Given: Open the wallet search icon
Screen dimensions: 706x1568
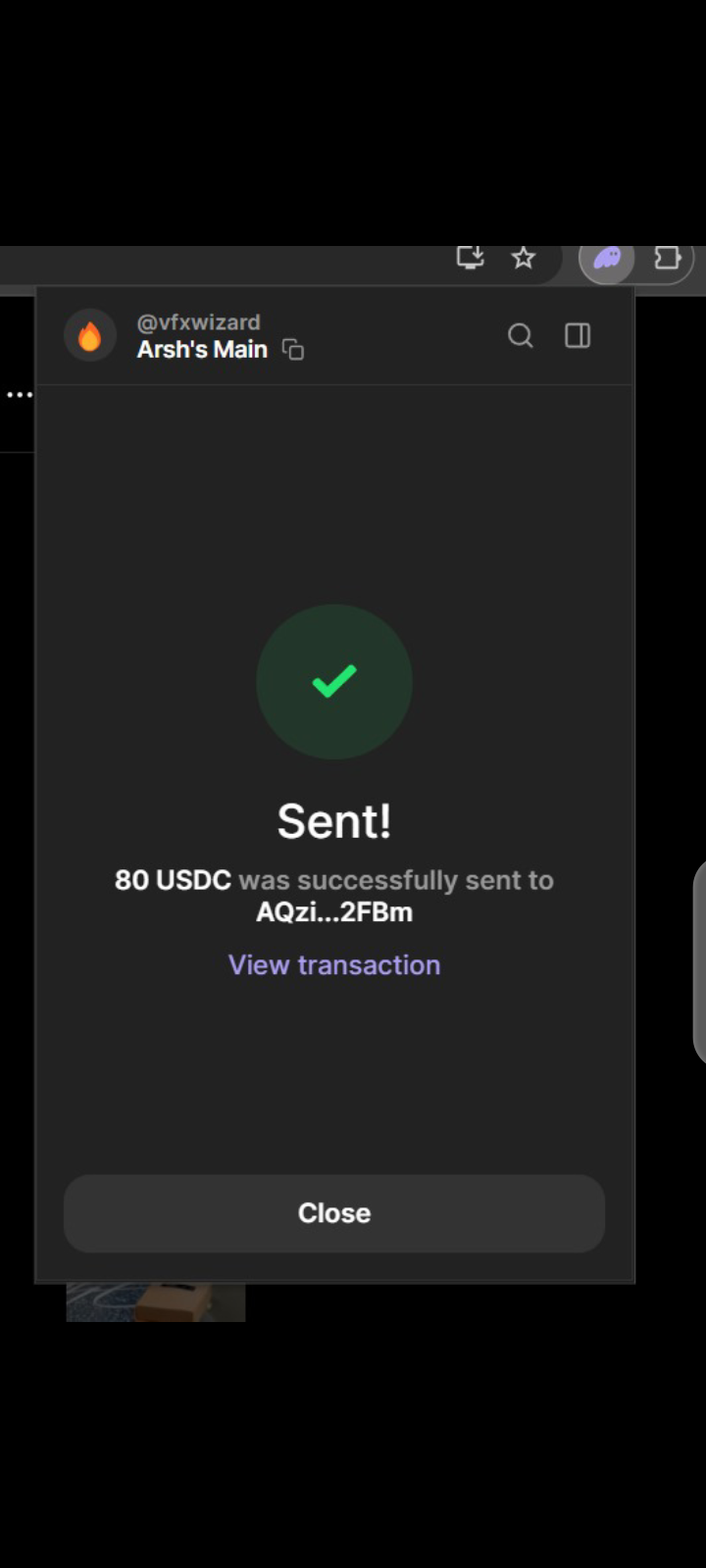Looking at the screenshot, I should 521,336.
